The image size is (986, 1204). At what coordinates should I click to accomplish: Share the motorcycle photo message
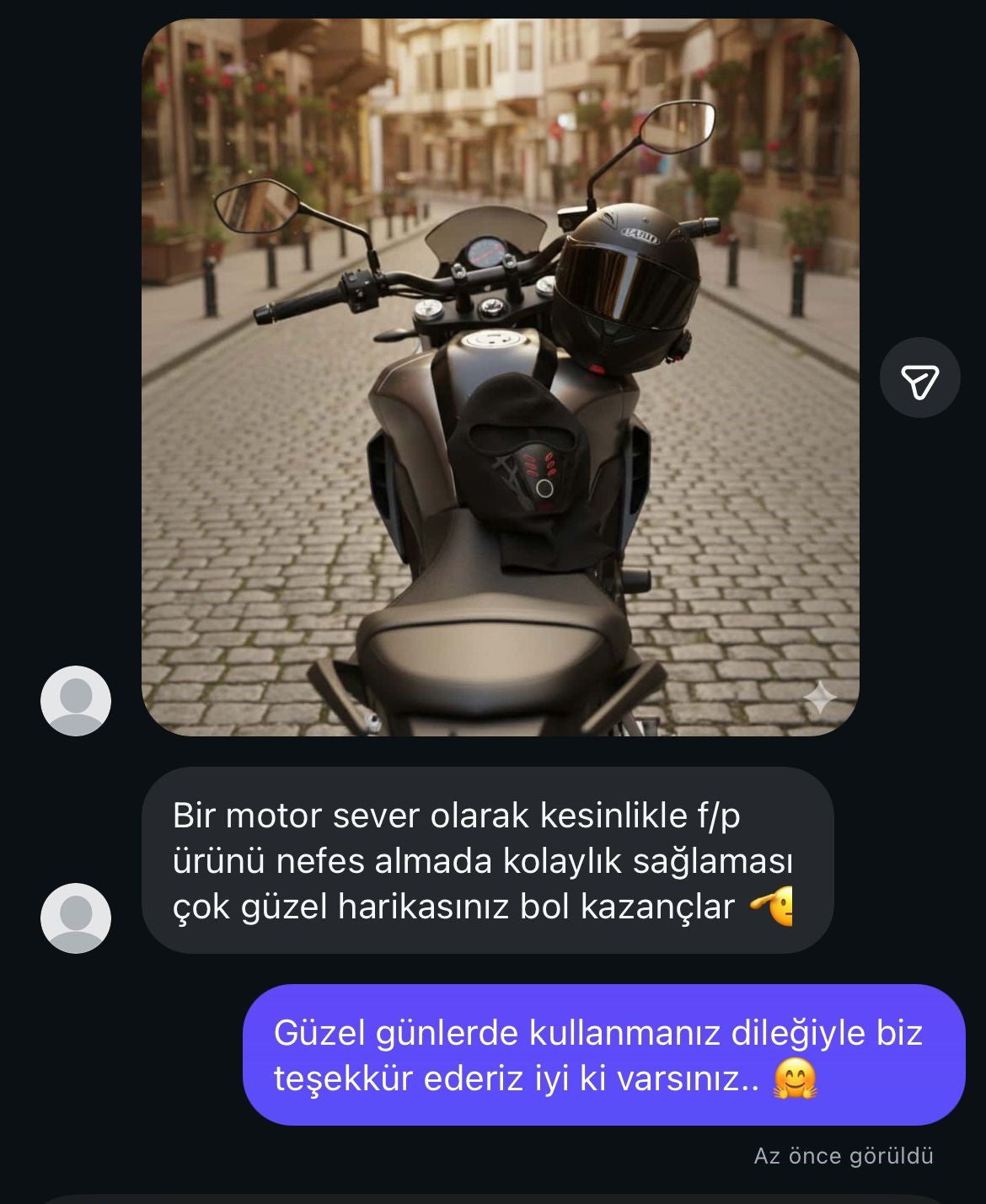pos(919,377)
